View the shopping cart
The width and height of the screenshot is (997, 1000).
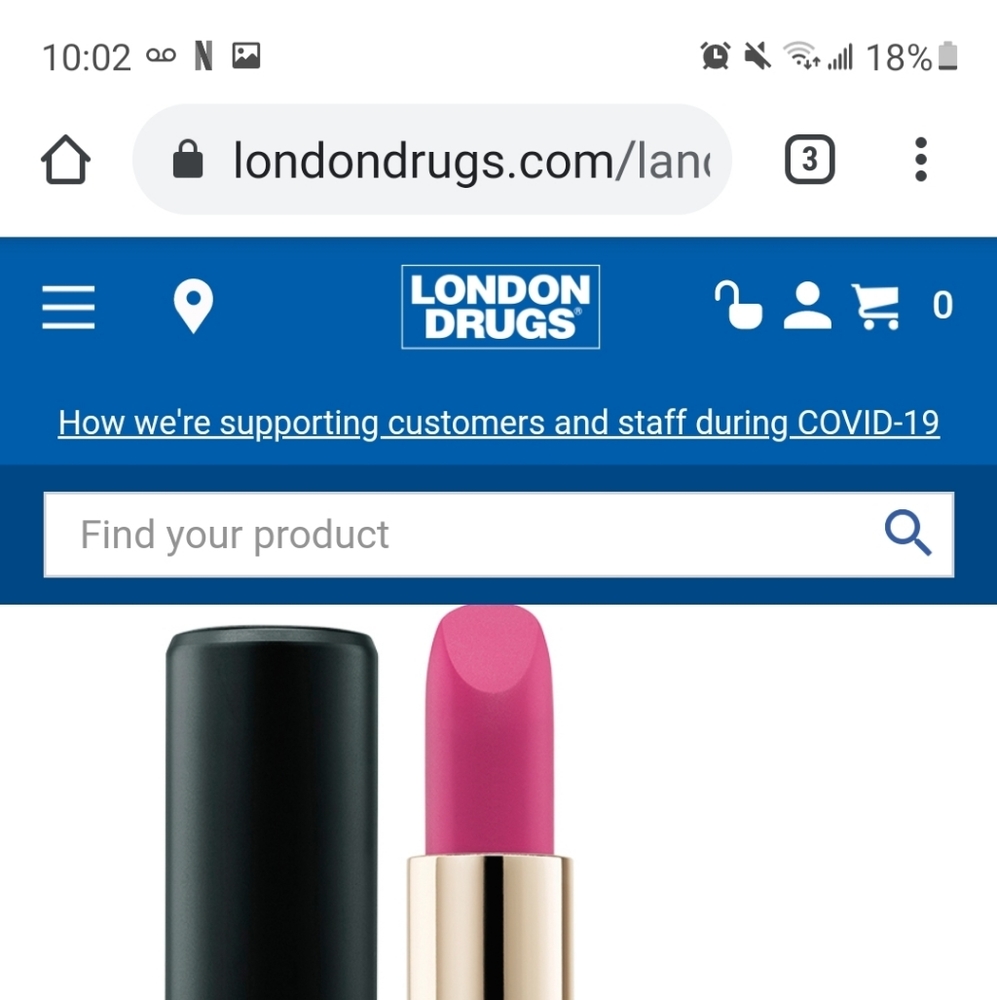pos(876,306)
